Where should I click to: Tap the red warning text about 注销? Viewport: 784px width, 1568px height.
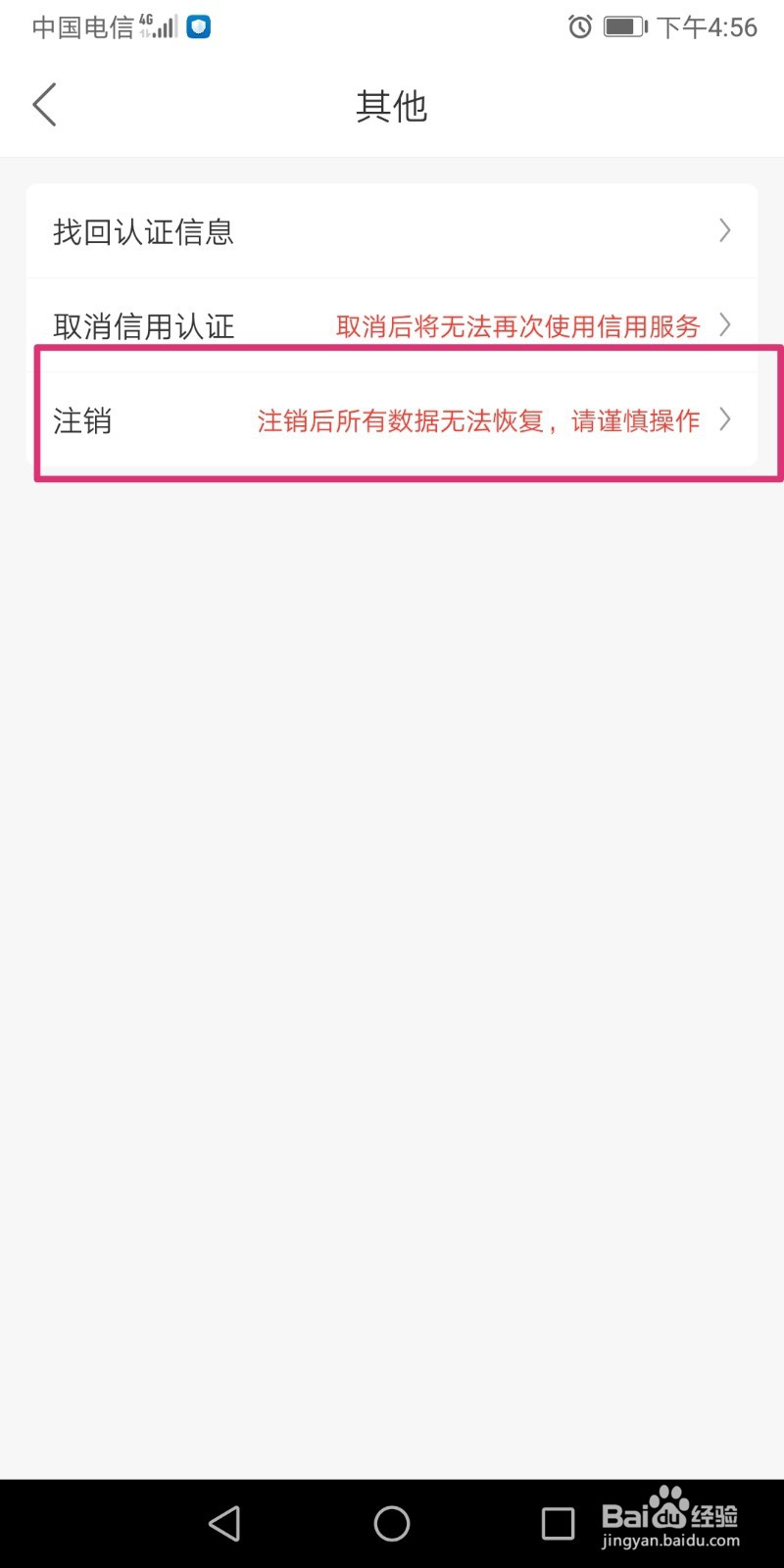click(x=477, y=419)
